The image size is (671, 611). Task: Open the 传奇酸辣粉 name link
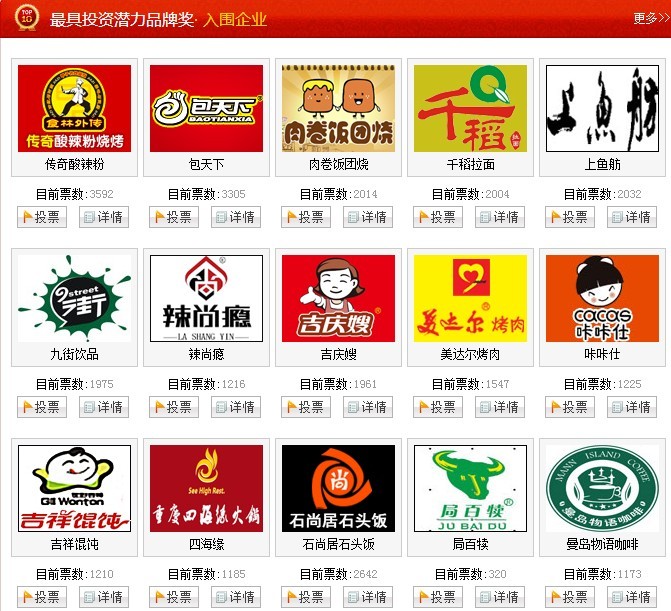click(x=74, y=164)
